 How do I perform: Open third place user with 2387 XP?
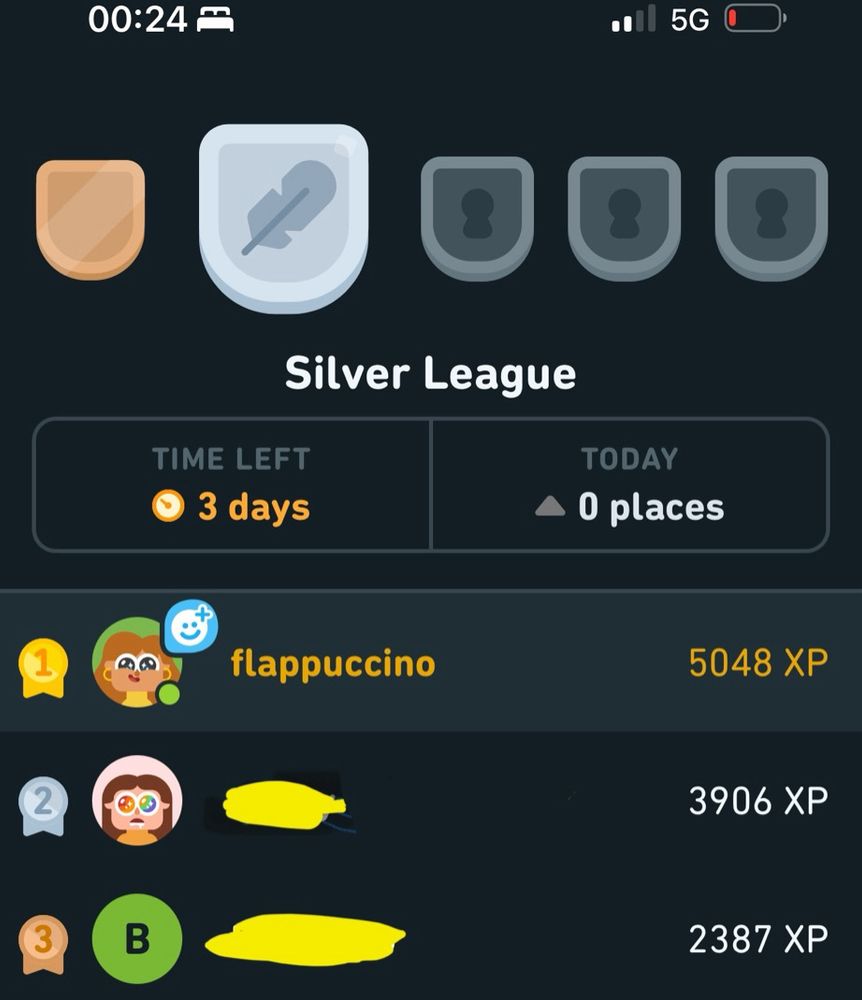(x=431, y=939)
